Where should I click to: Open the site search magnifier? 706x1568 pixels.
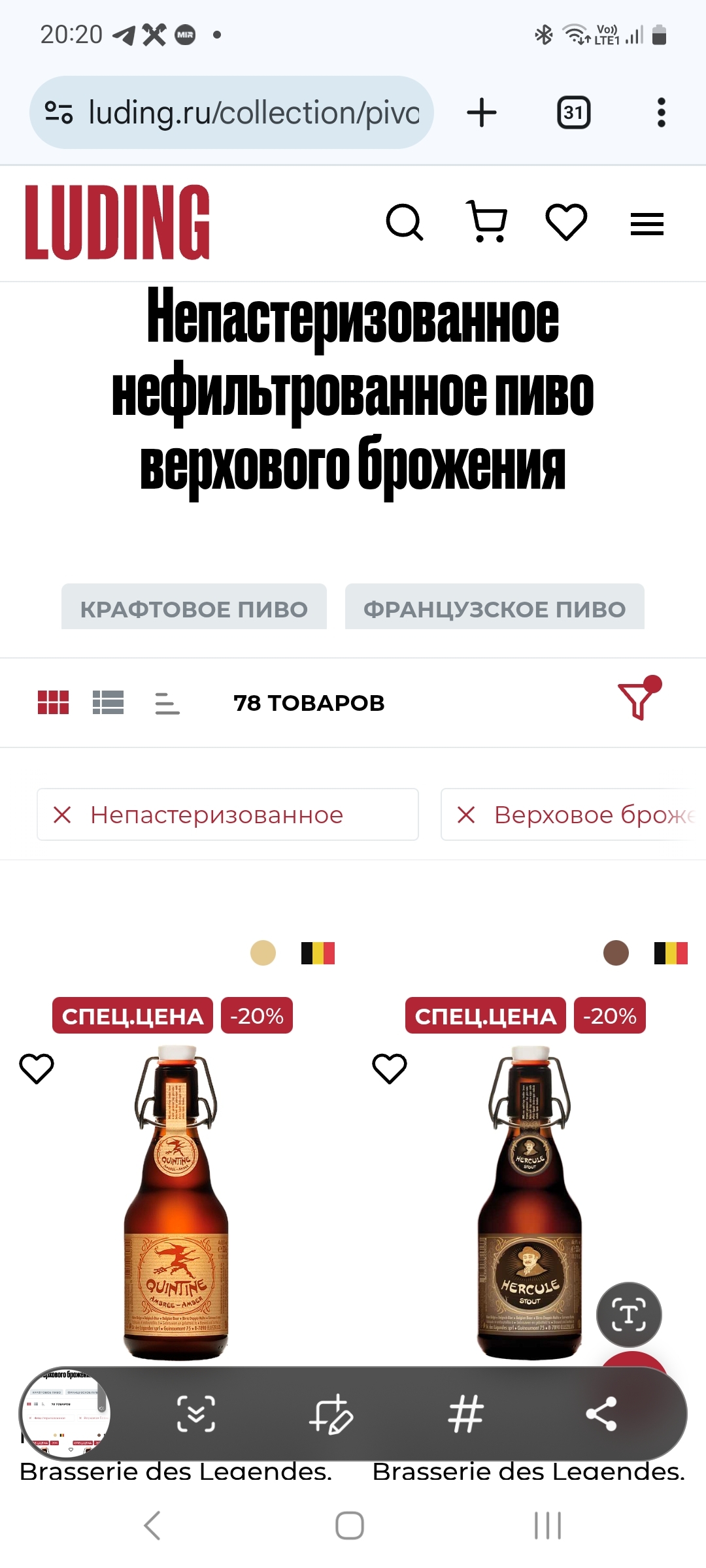tap(405, 223)
